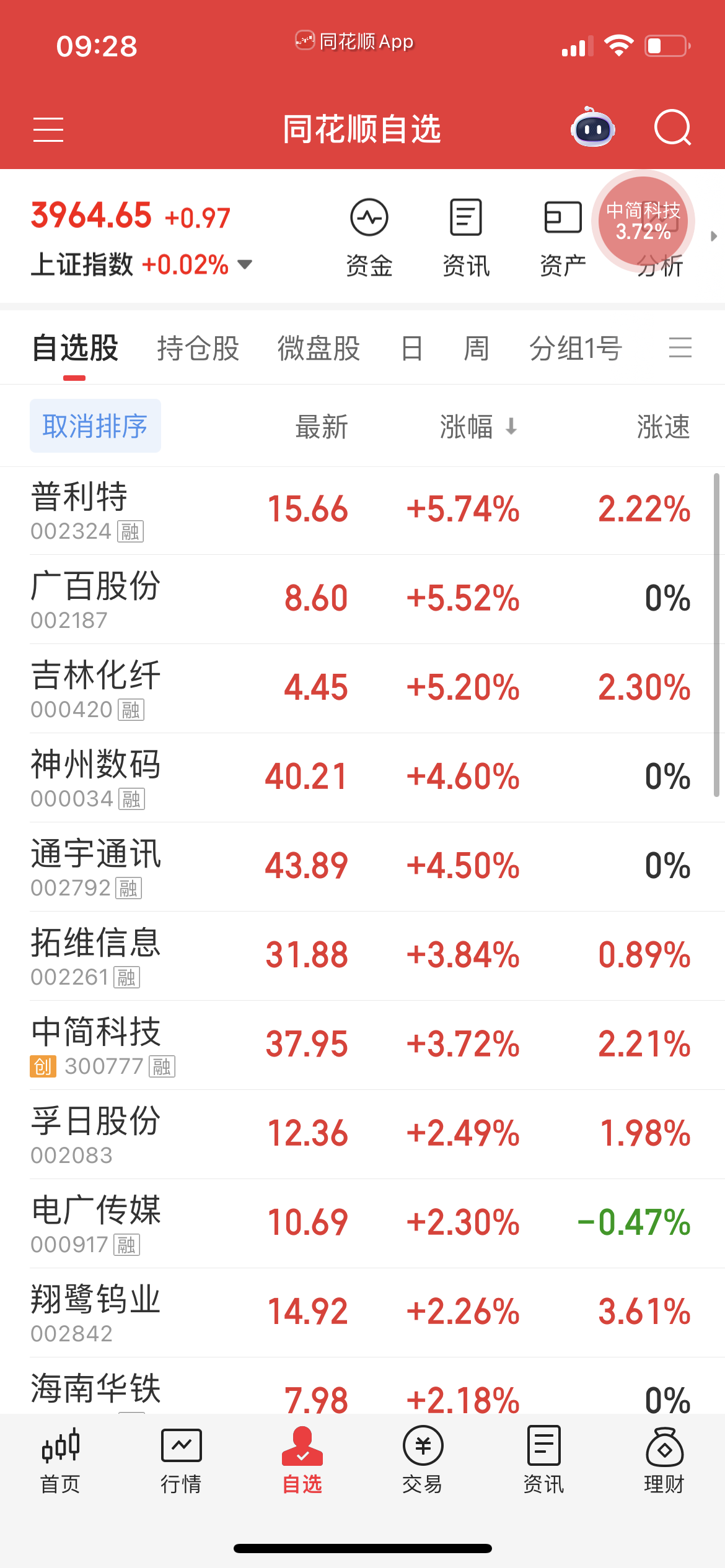Image resolution: width=725 pixels, height=1568 pixels.
Task: Sort by 涨幅 column header
Action: tap(477, 427)
